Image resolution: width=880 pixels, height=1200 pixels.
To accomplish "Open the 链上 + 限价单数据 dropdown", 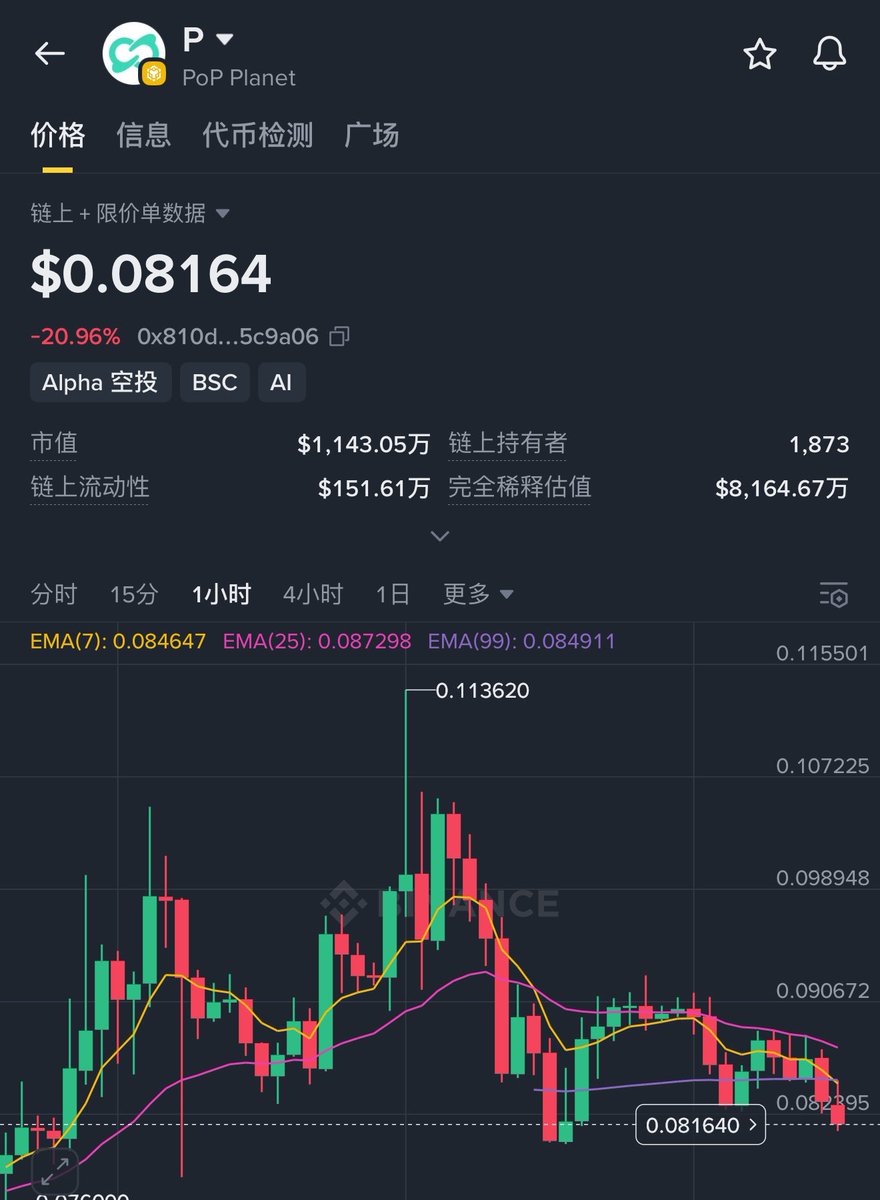I will [131, 213].
